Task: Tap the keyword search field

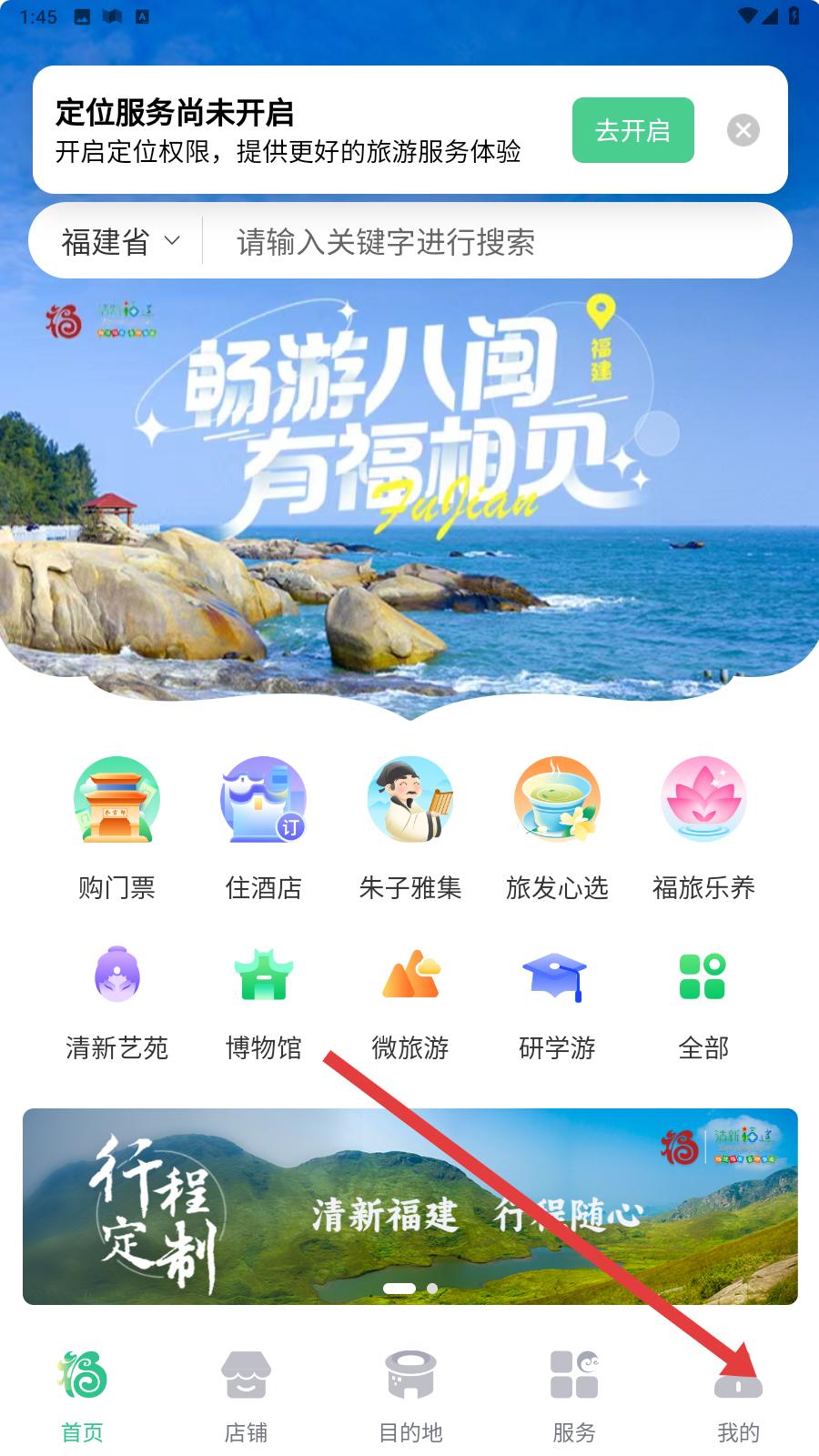Action: coord(496,241)
